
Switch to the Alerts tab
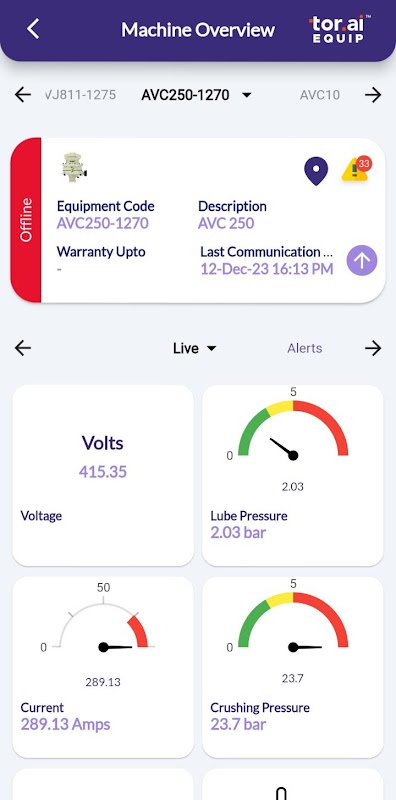pos(305,348)
